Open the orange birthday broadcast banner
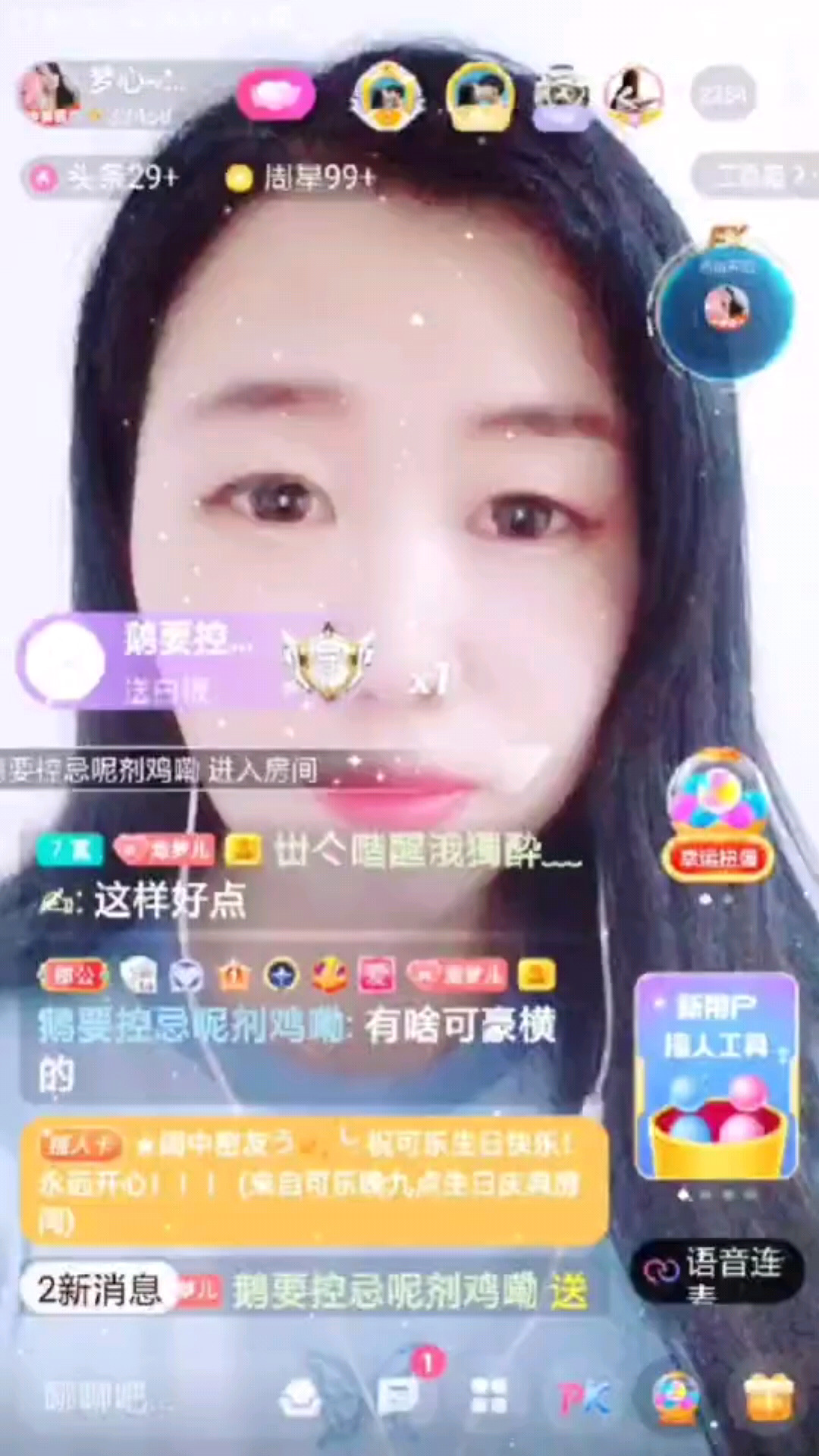This screenshot has height=1456, width=819. pos(315,1181)
